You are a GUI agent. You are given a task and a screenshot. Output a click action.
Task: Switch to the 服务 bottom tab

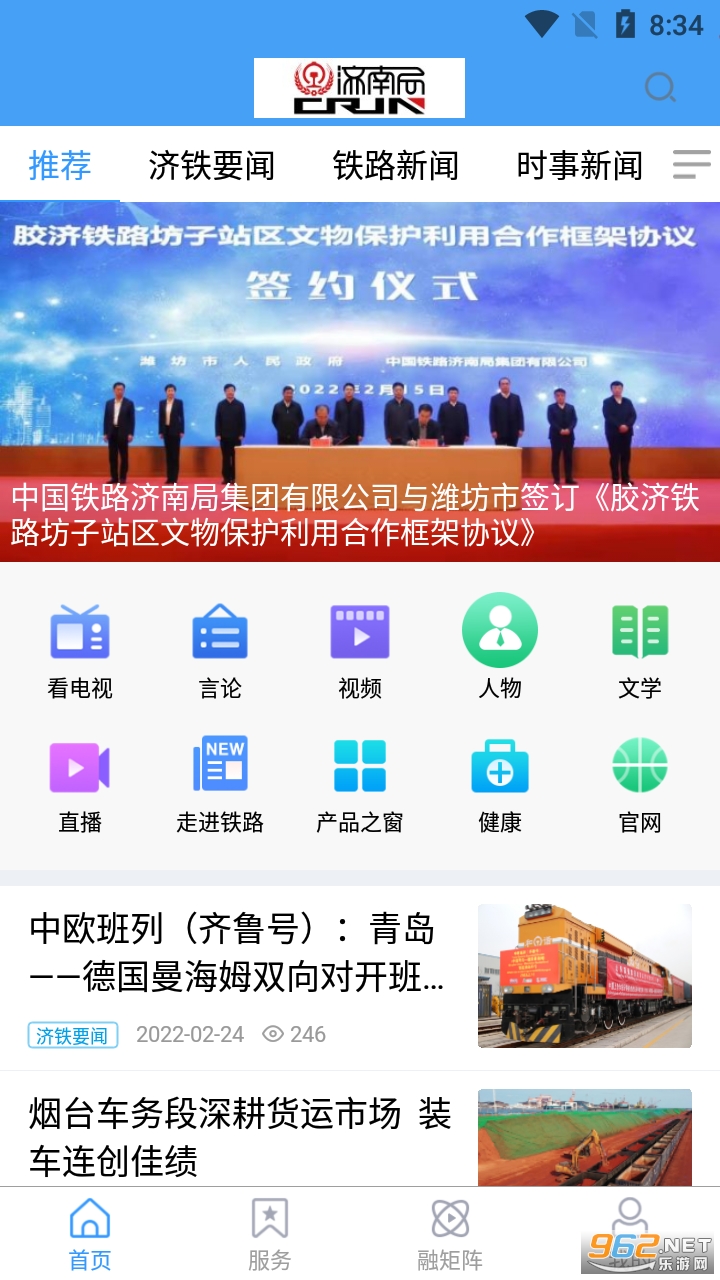click(270, 1234)
